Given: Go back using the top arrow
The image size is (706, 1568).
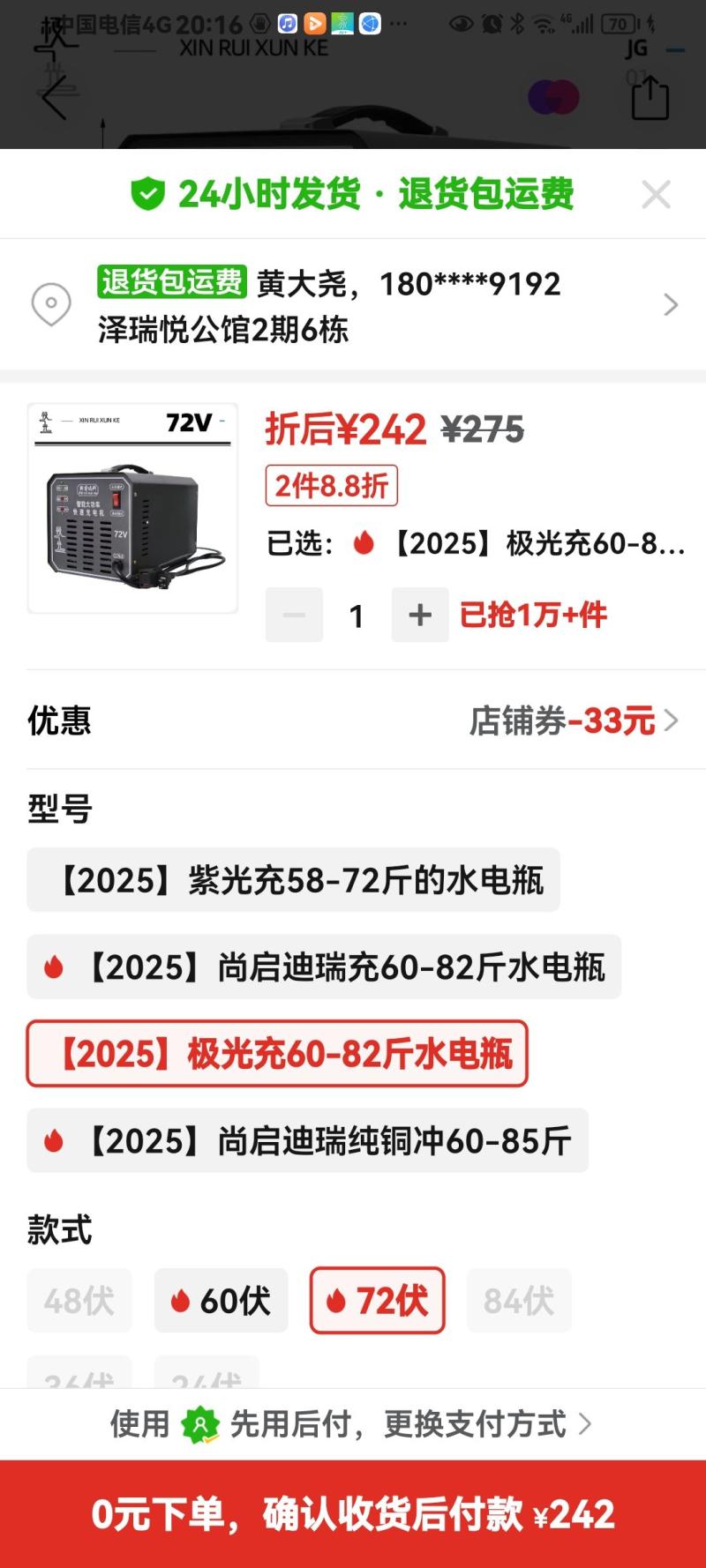Looking at the screenshot, I should click(55, 97).
